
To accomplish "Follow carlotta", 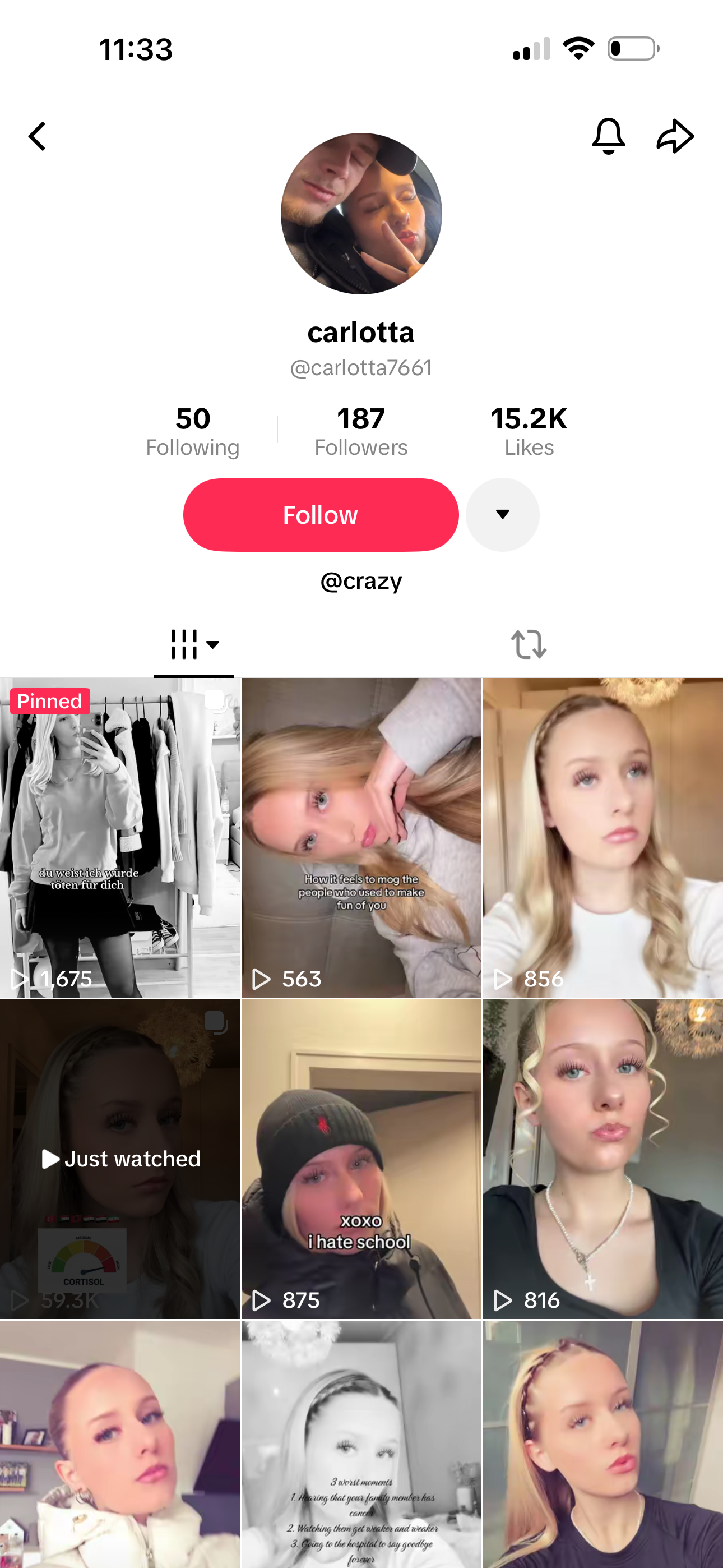I will [321, 515].
